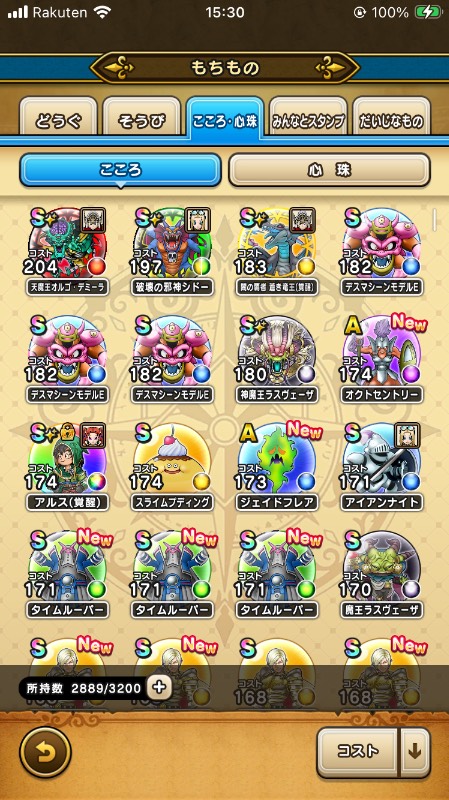Open アルス(覚醒) heart
Screen dimensions: 449x800
tap(67, 466)
